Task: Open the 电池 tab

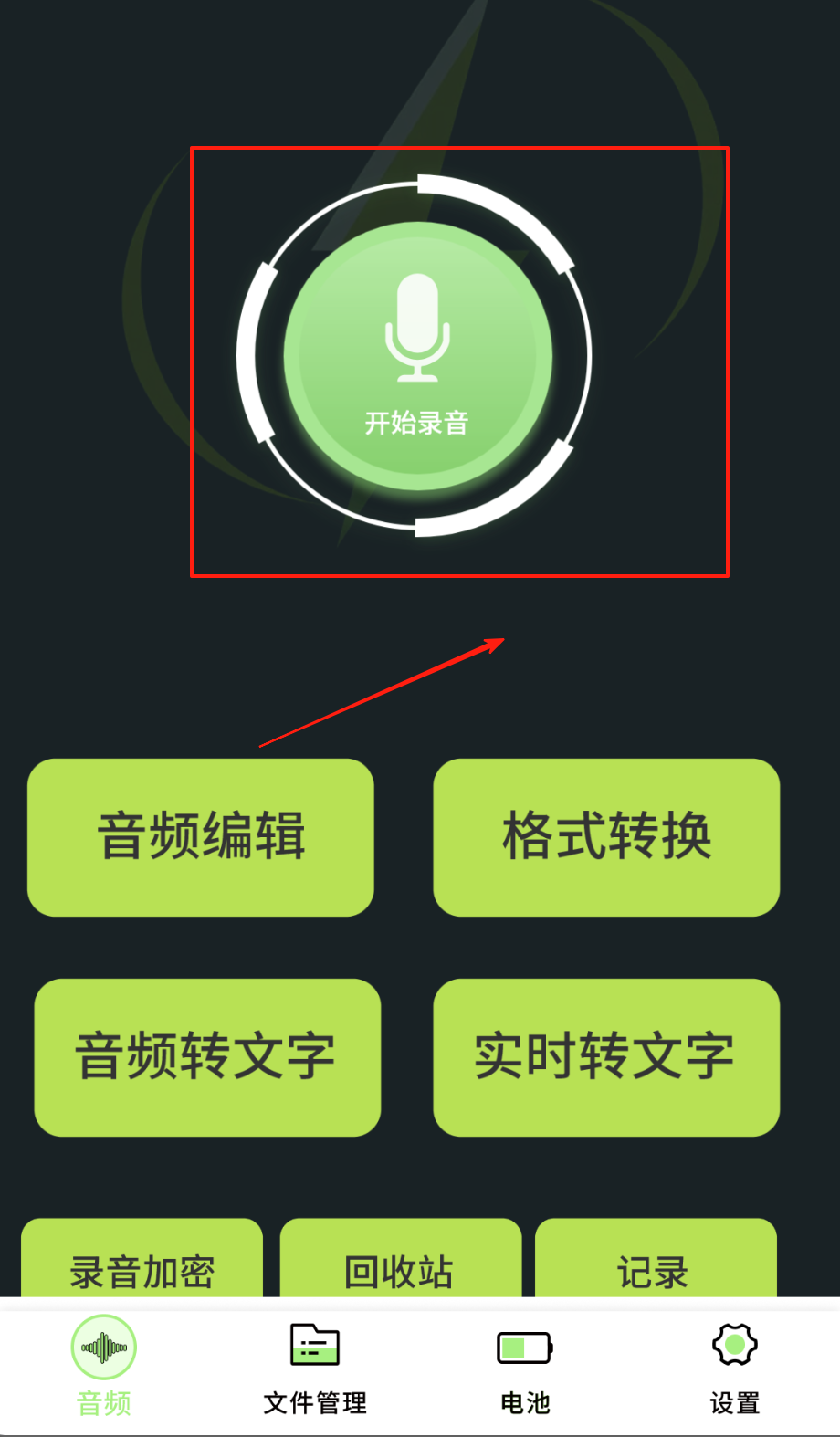Action: coord(525,1365)
